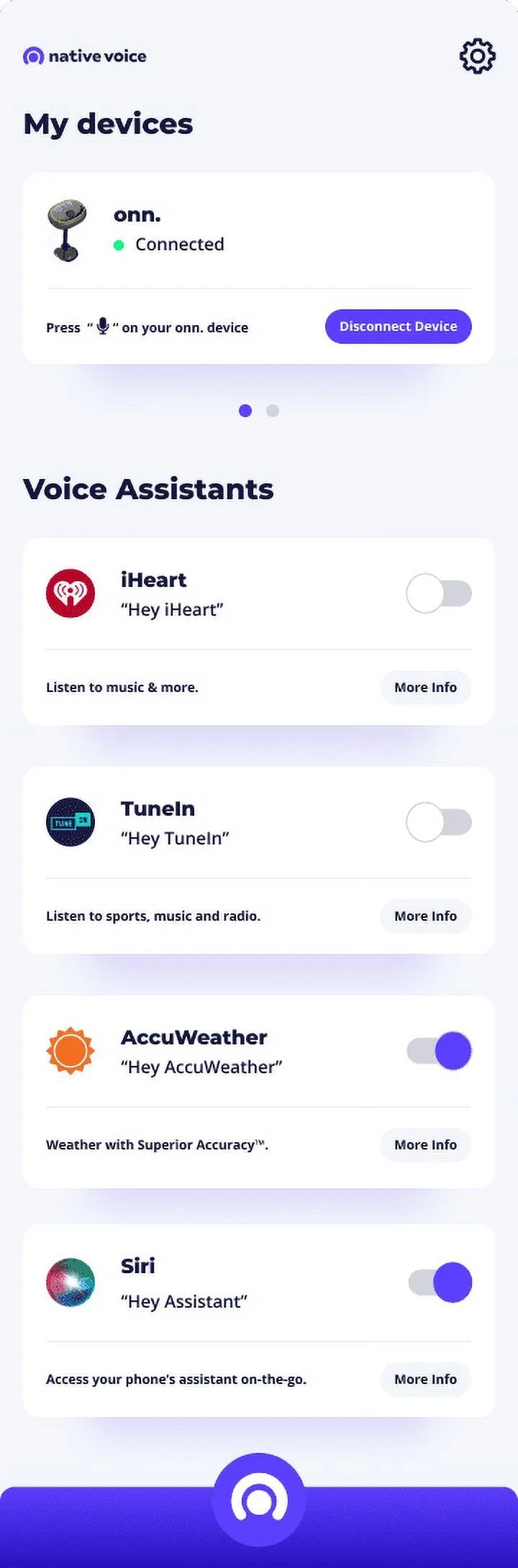Go to the second device page dot

click(273, 411)
